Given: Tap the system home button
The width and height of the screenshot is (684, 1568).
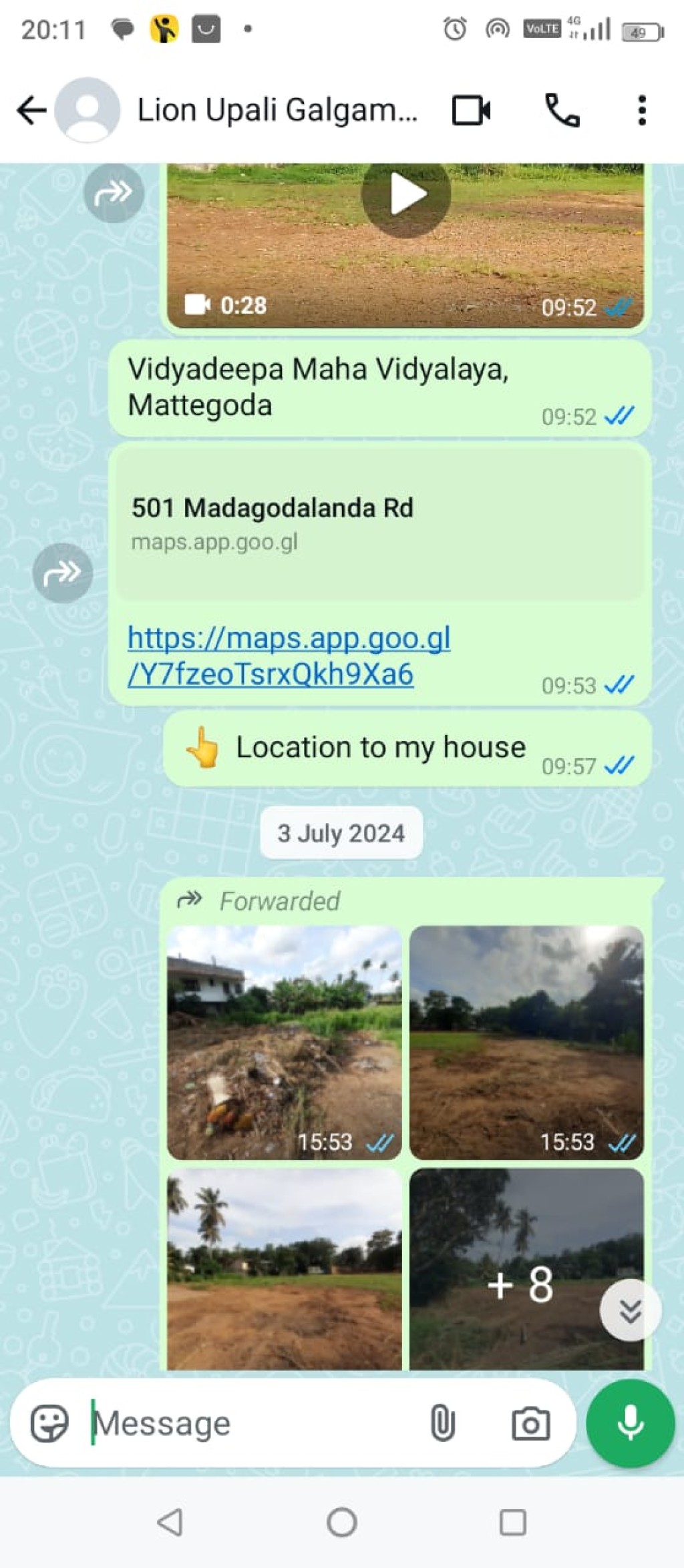Looking at the screenshot, I should click(x=342, y=1522).
